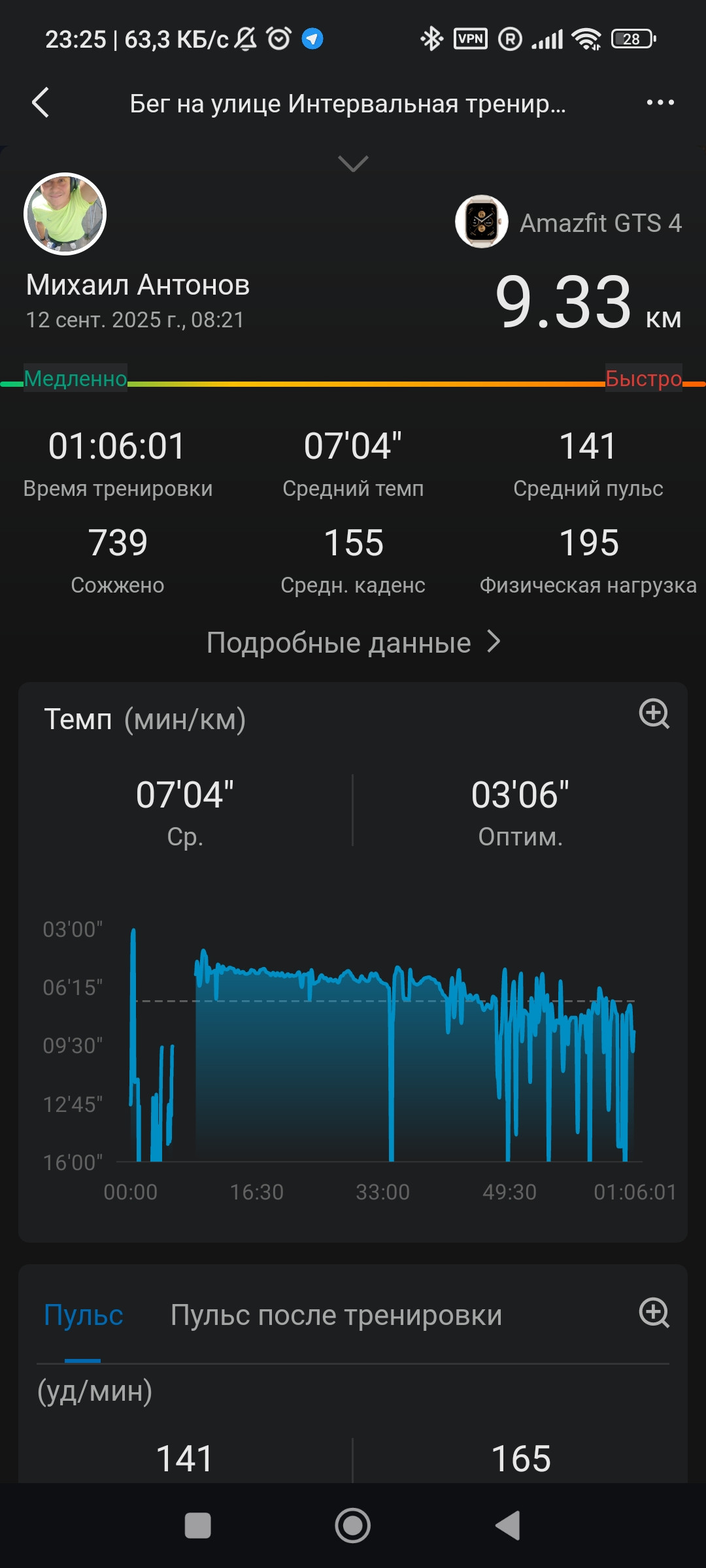Zoom into the Пульс chart
The height and width of the screenshot is (1568, 706).
click(654, 1313)
